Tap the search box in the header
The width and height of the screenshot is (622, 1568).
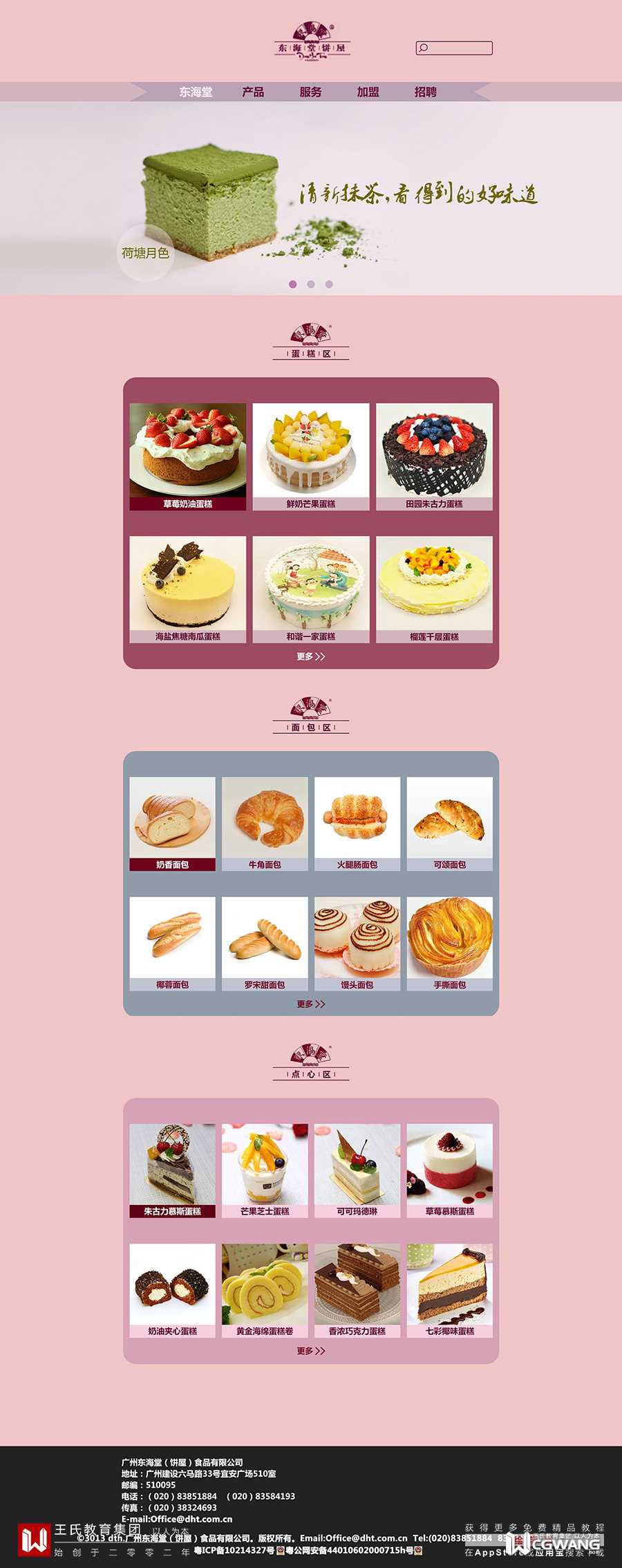[456, 48]
